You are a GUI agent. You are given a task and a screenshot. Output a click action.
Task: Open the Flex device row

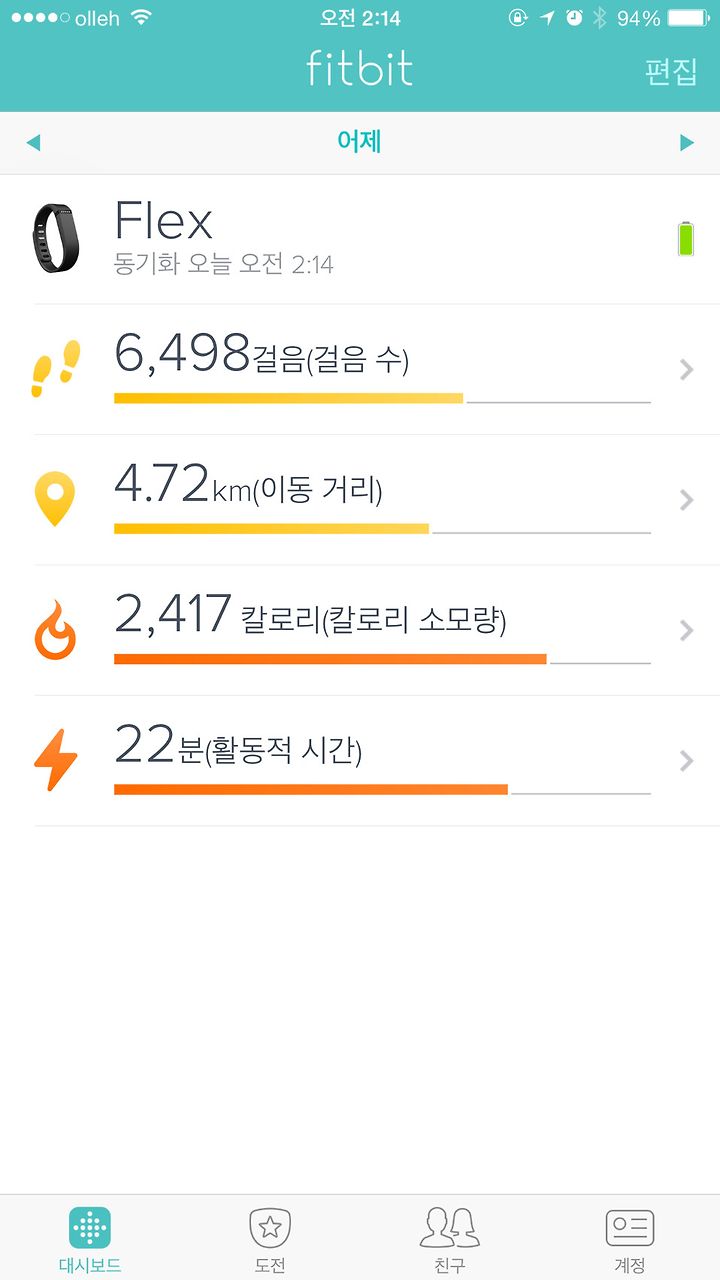[x=360, y=240]
